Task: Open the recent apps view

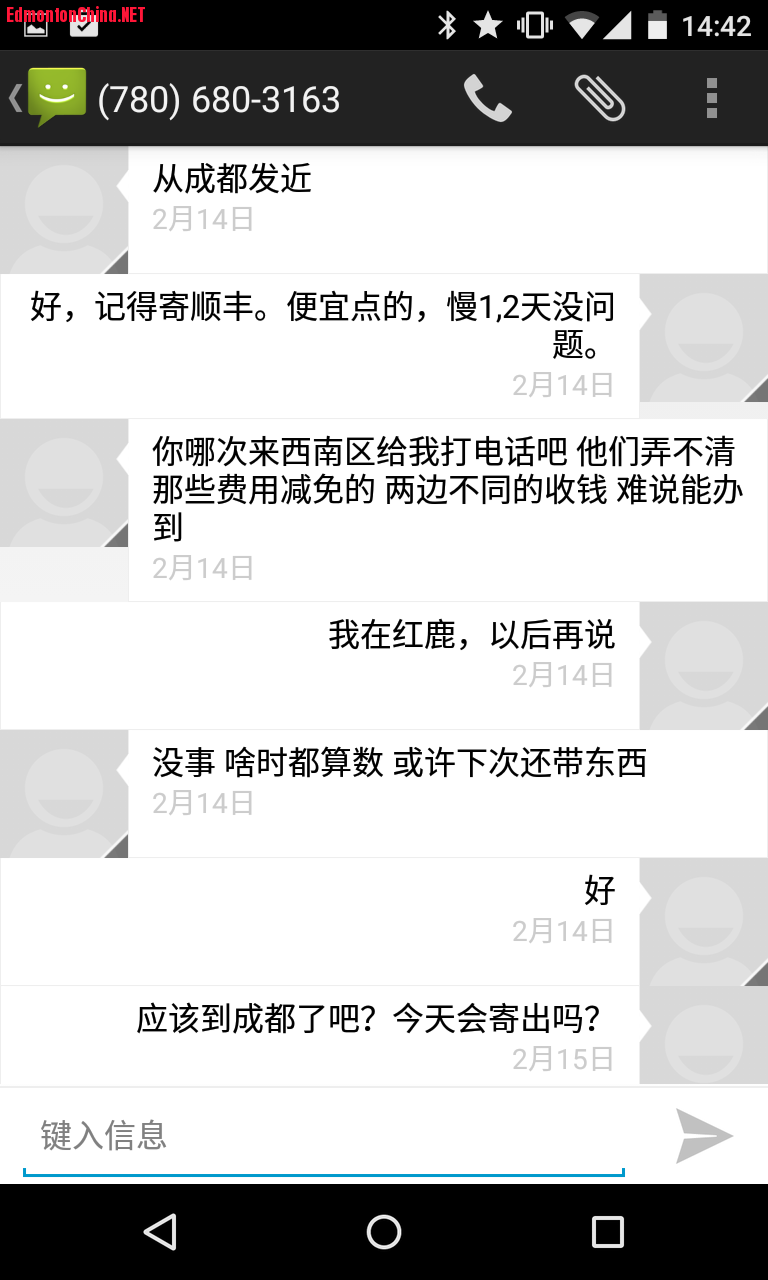Action: 607,1232
